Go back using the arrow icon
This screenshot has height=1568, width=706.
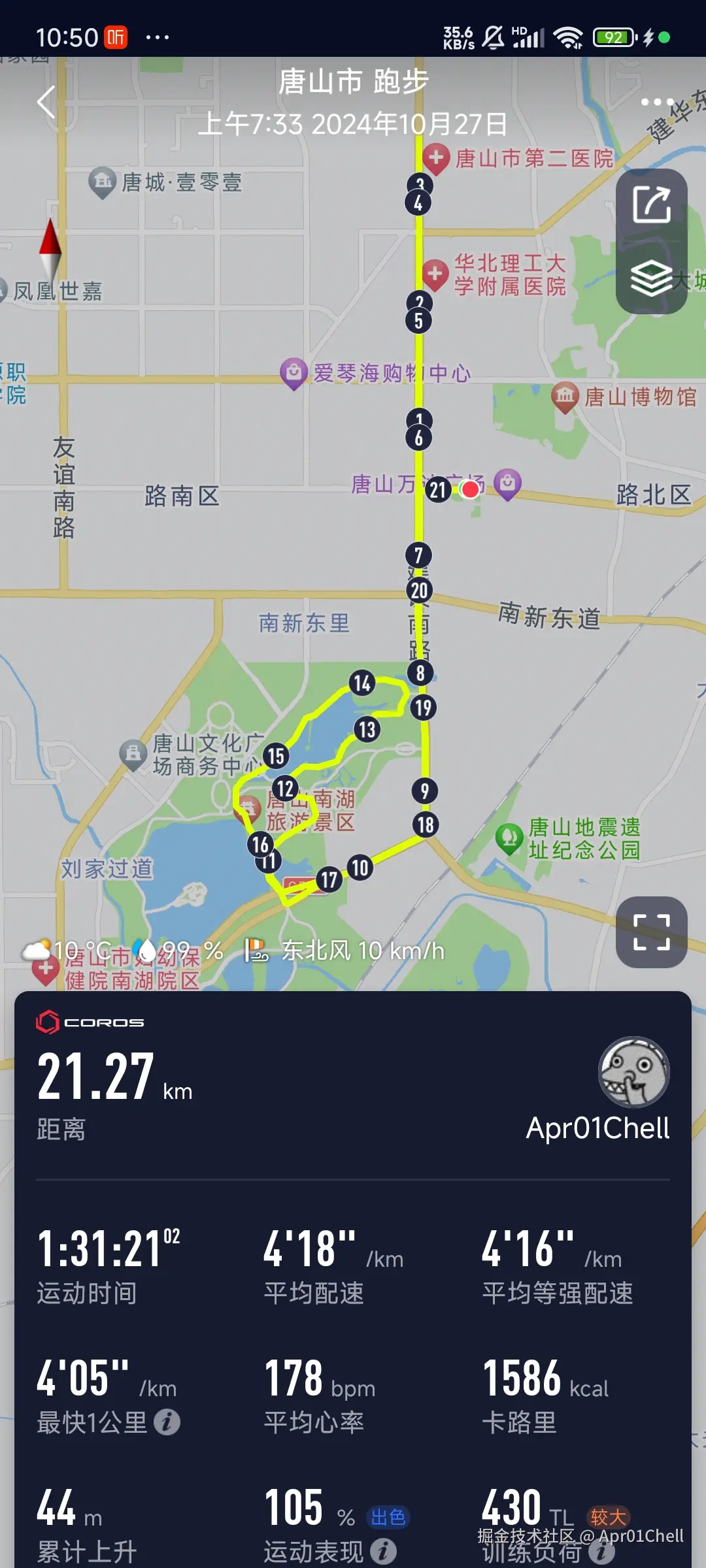[x=46, y=102]
